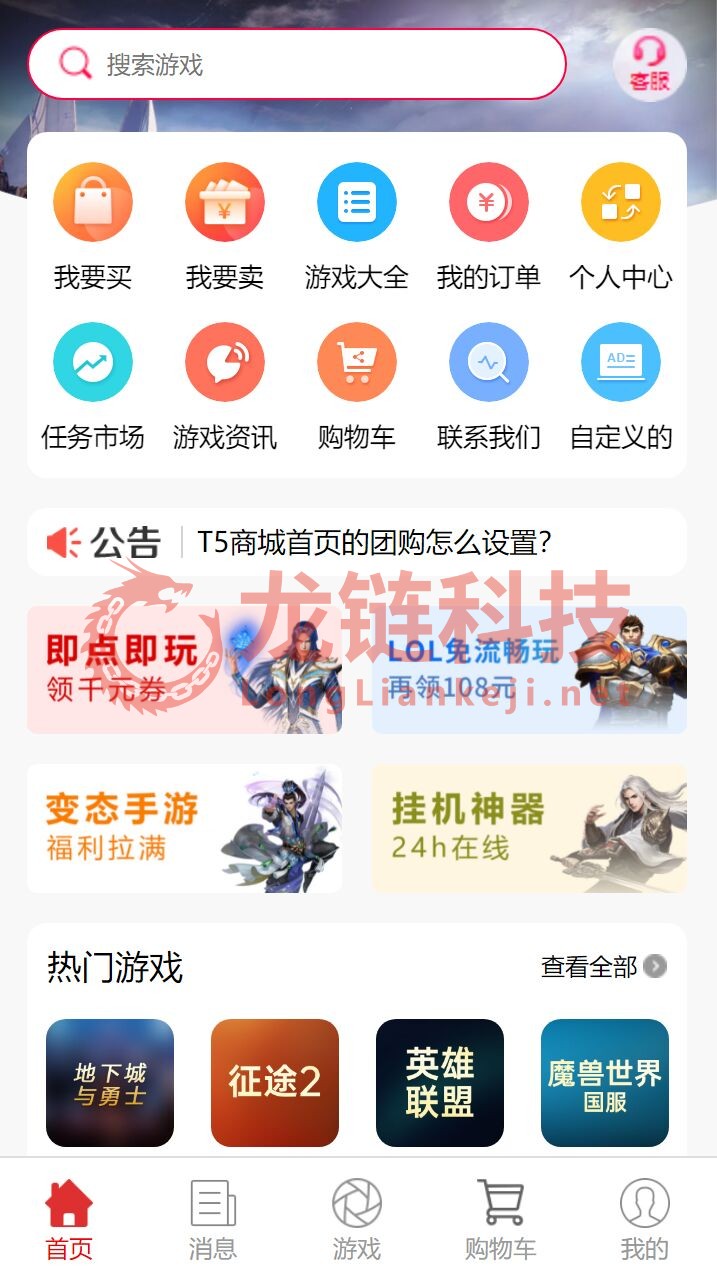
Task: Select the 地下城与勇士 game tile
Action: (110, 1082)
